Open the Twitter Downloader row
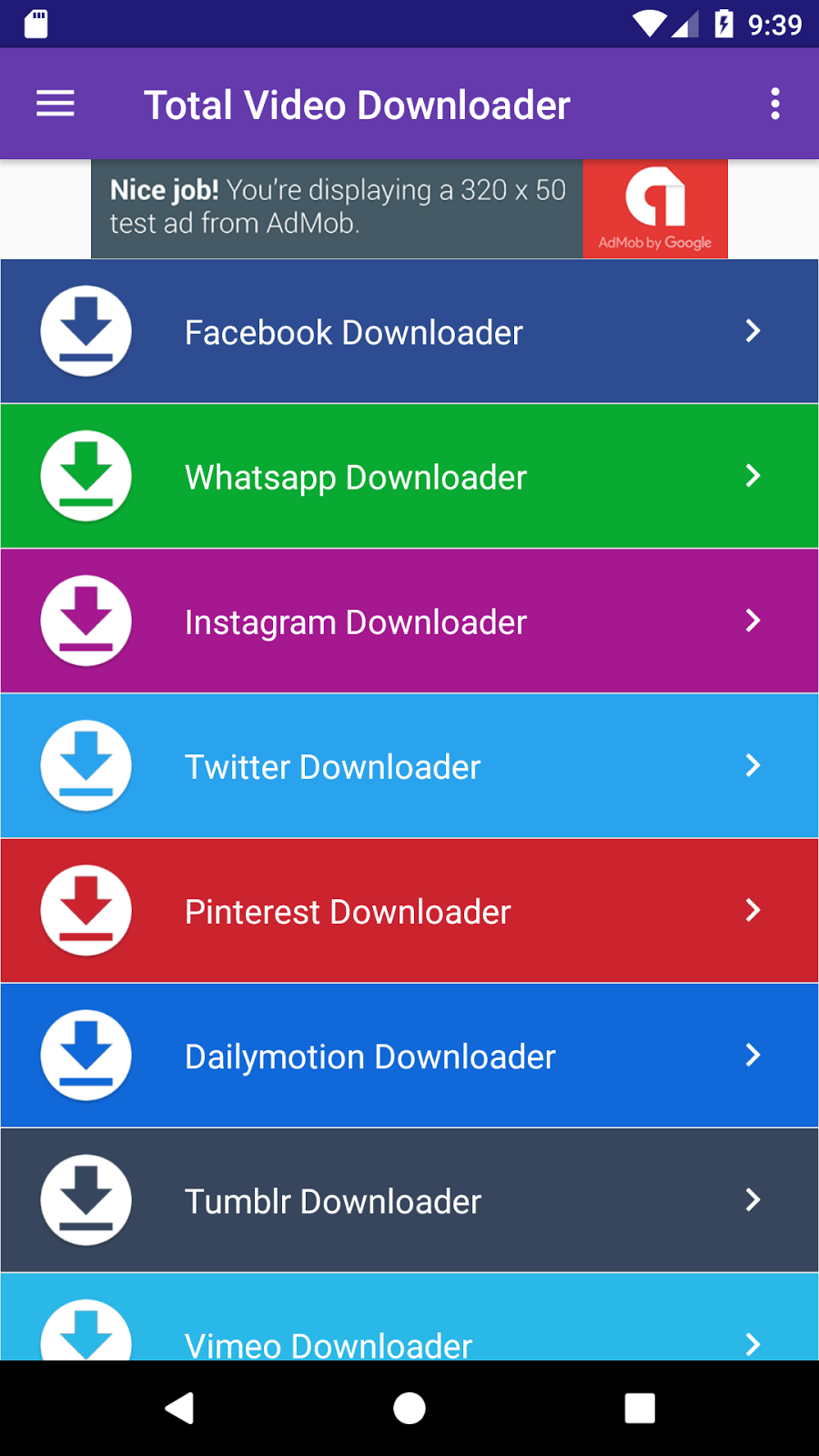Viewport: 819px width, 1456px height. tap(409, 765)
